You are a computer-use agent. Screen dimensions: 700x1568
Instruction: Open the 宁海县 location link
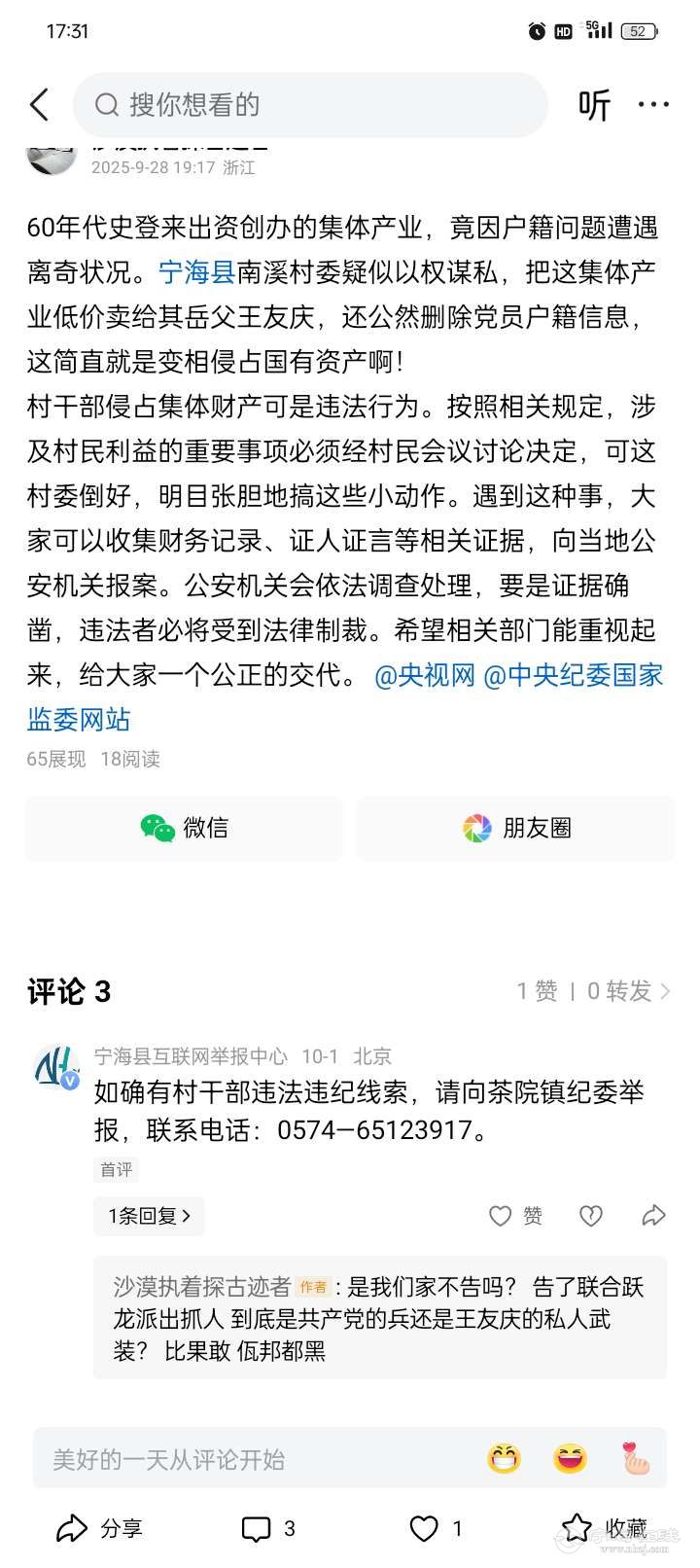(x=197, y=272)
